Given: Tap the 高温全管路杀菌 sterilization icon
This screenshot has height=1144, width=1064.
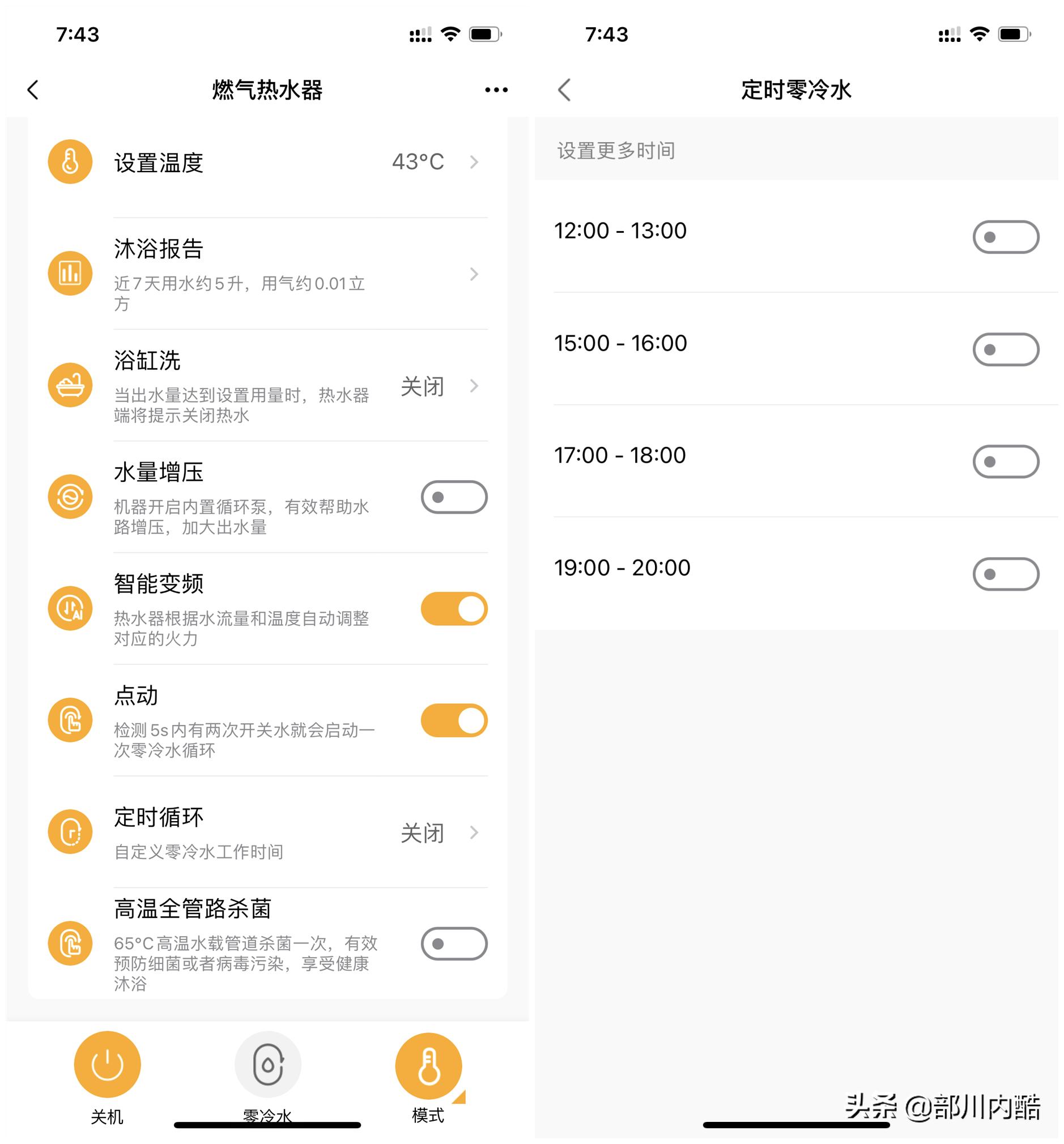Looking at the screenshot, I should (70, 943).
